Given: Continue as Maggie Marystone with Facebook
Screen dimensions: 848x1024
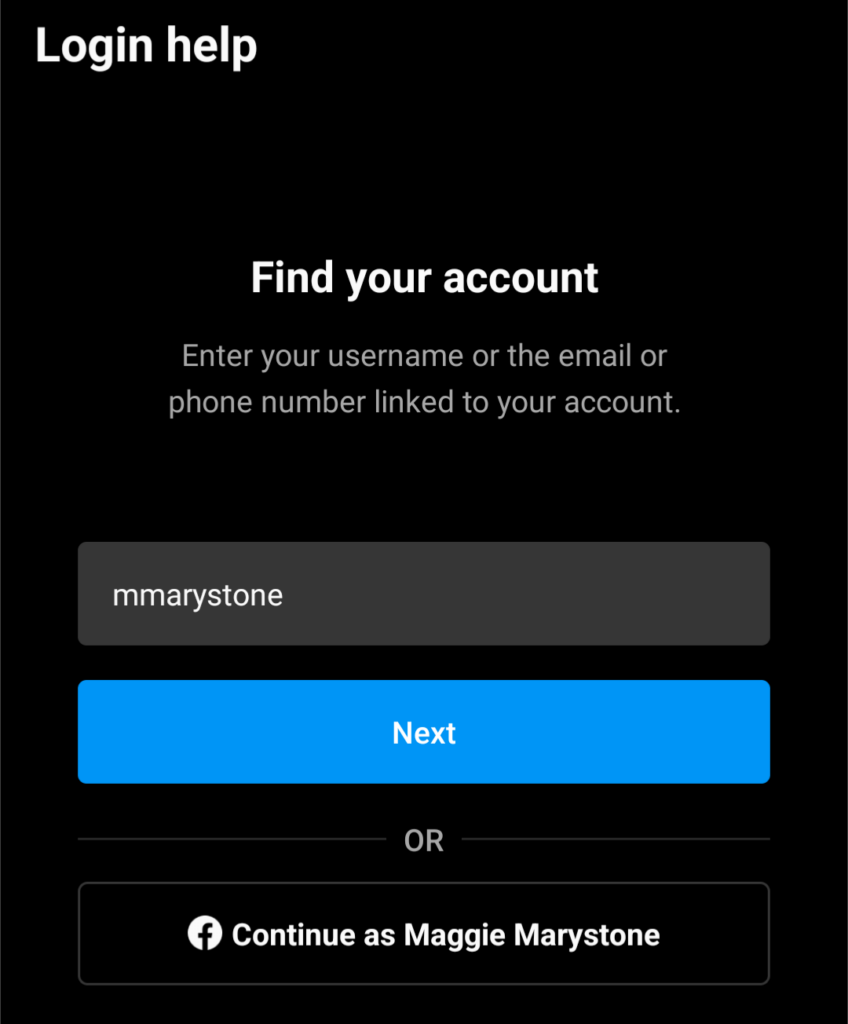Looking at the screenshot, I should (424, 934).
